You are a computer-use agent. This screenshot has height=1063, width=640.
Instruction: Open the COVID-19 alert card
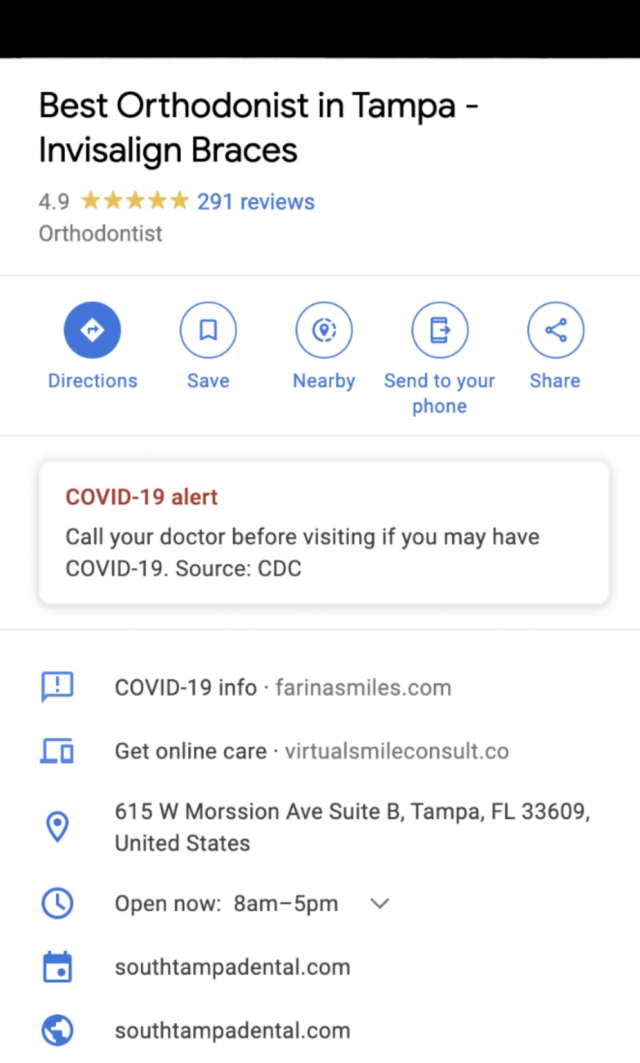click(x=323, y=533)
